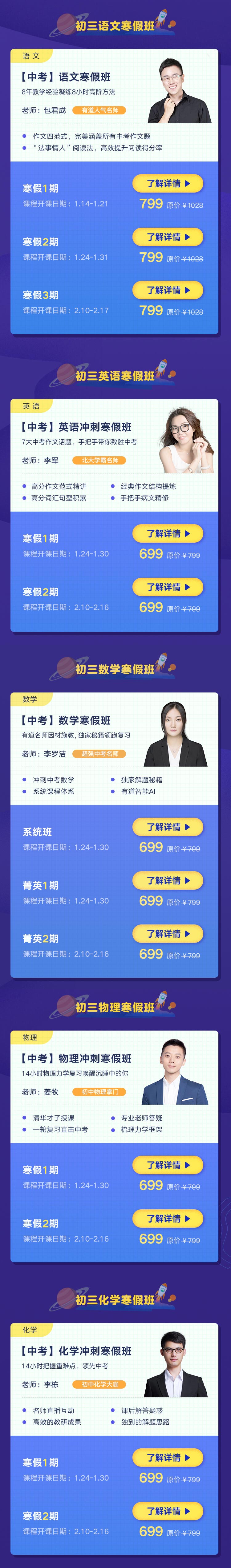View details of 化学 寒假1期

(168, 1457)
